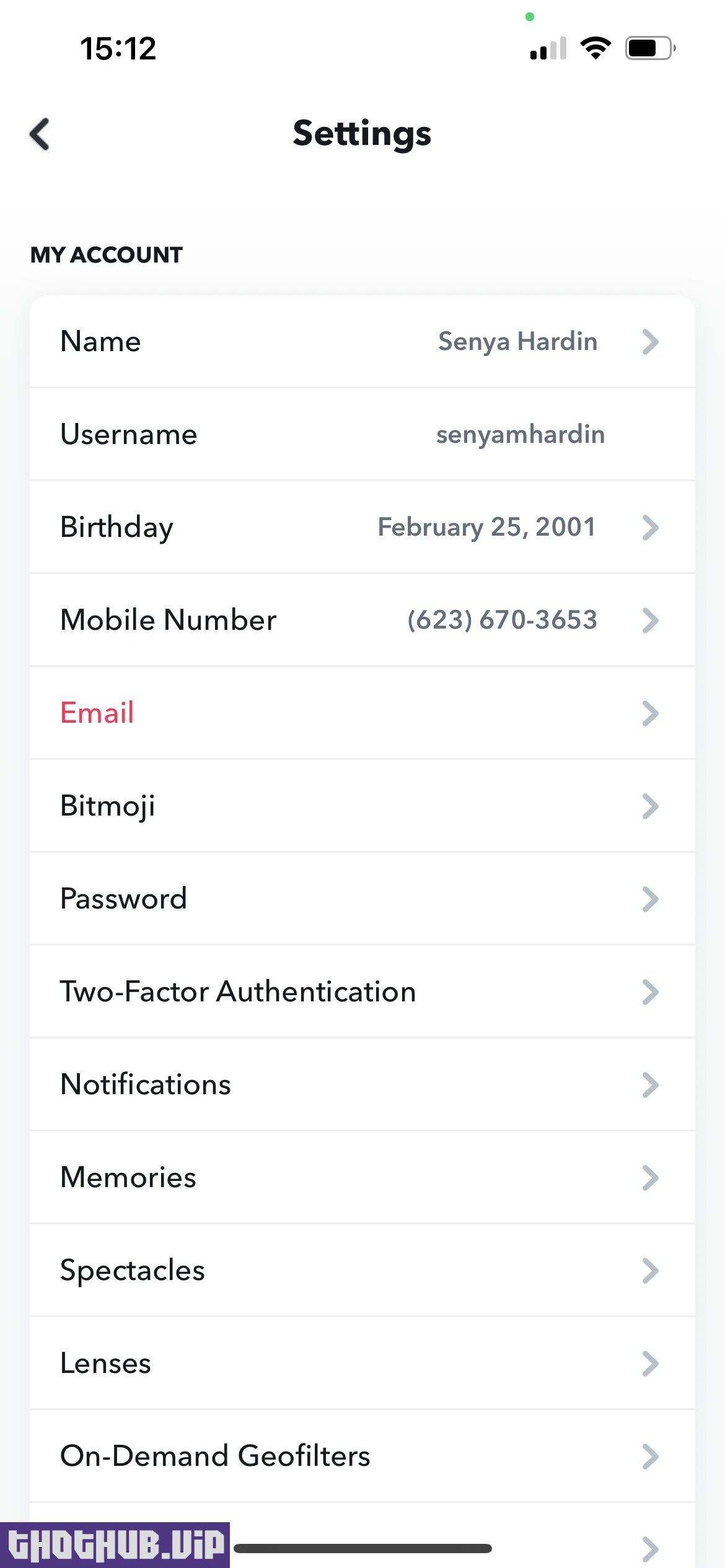Open the Name setting

click(x=362, y=341)
